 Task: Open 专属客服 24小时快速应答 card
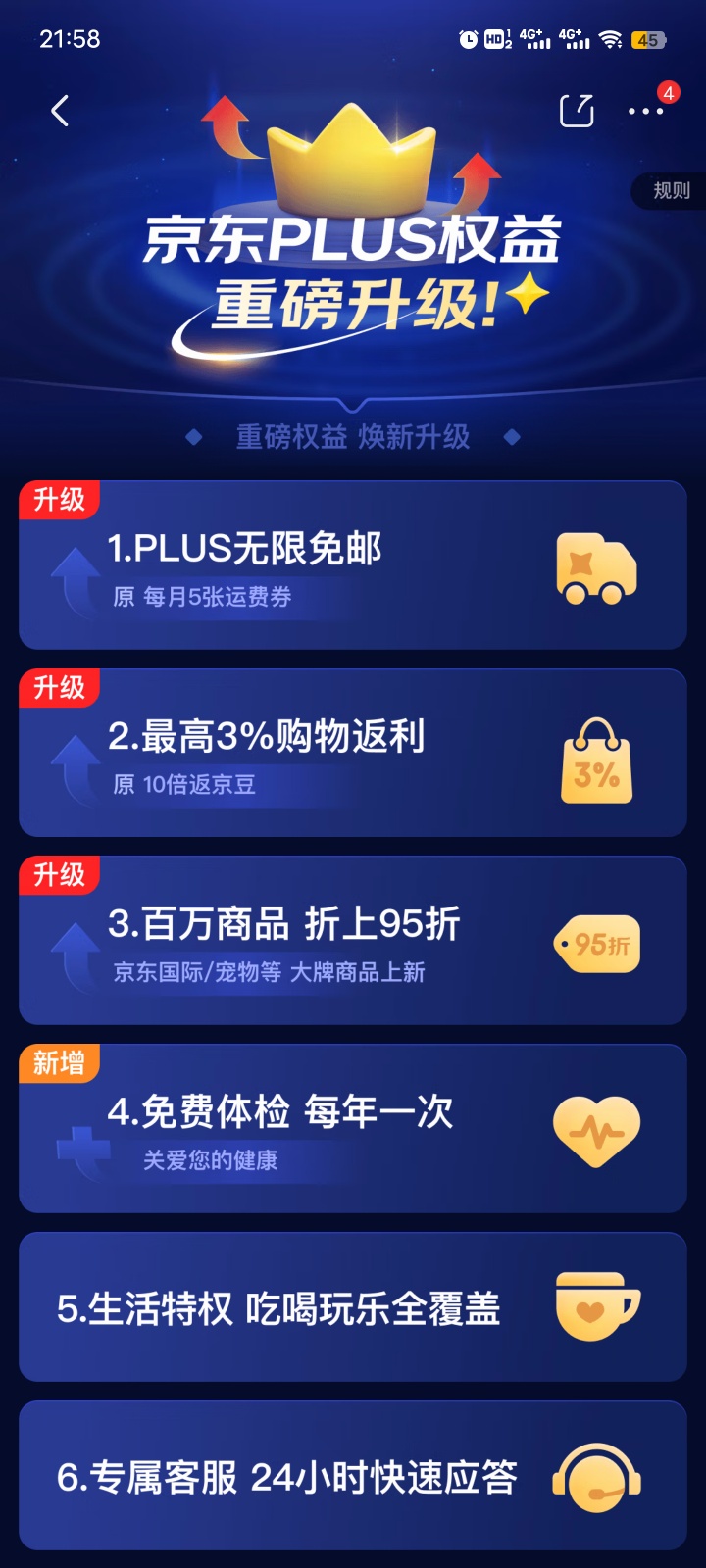pos(353,1476)
